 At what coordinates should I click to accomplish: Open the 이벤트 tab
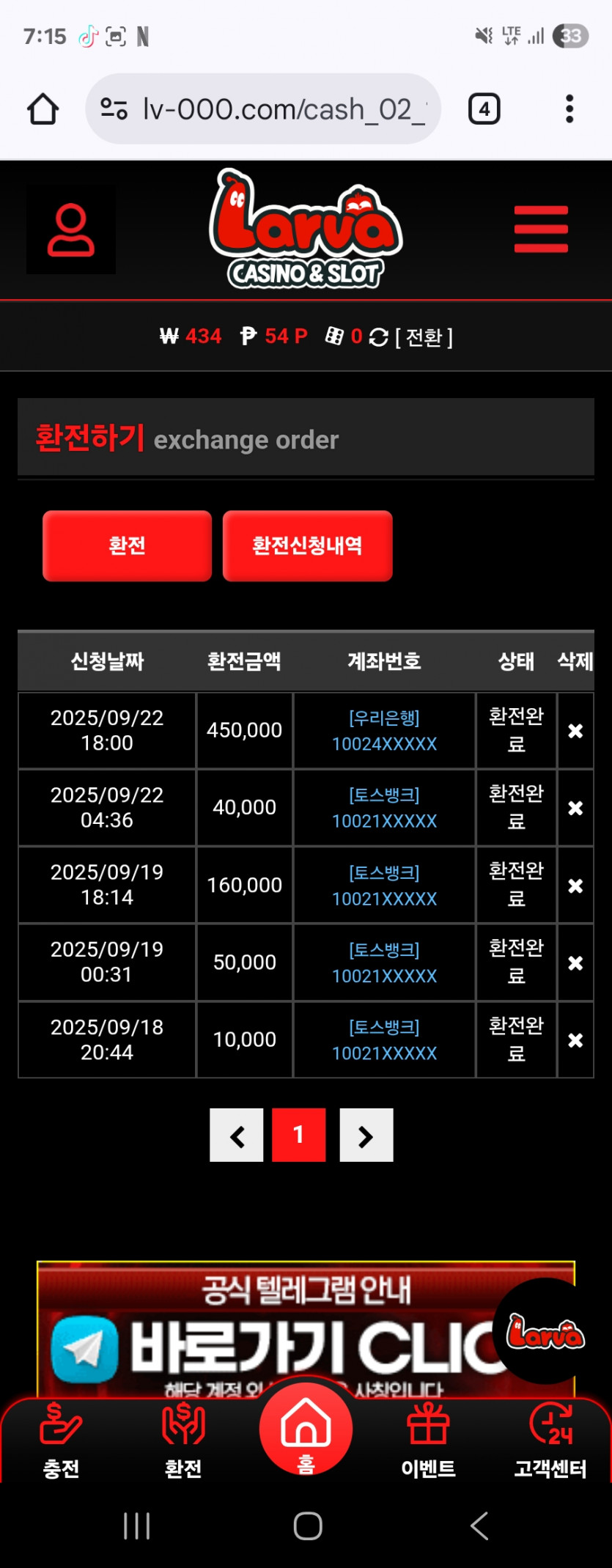click(428, 1441)
